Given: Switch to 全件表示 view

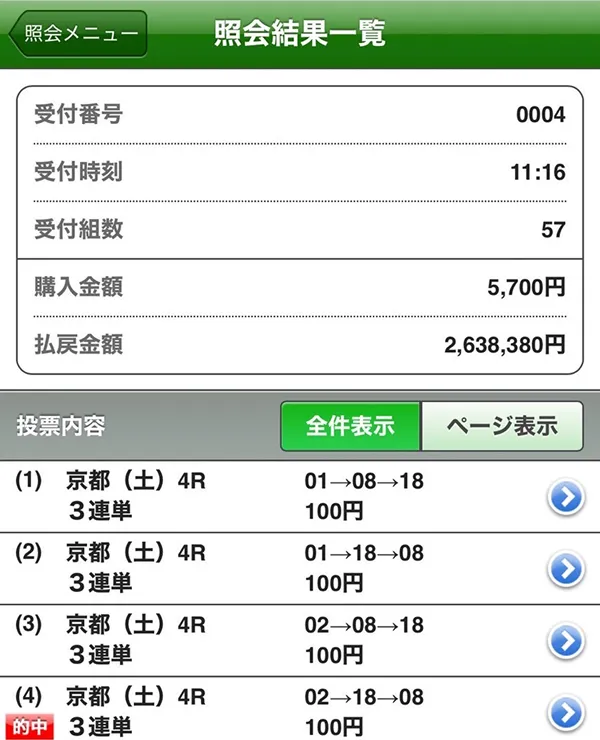Looking at the screenshot, I should point(350,426).
